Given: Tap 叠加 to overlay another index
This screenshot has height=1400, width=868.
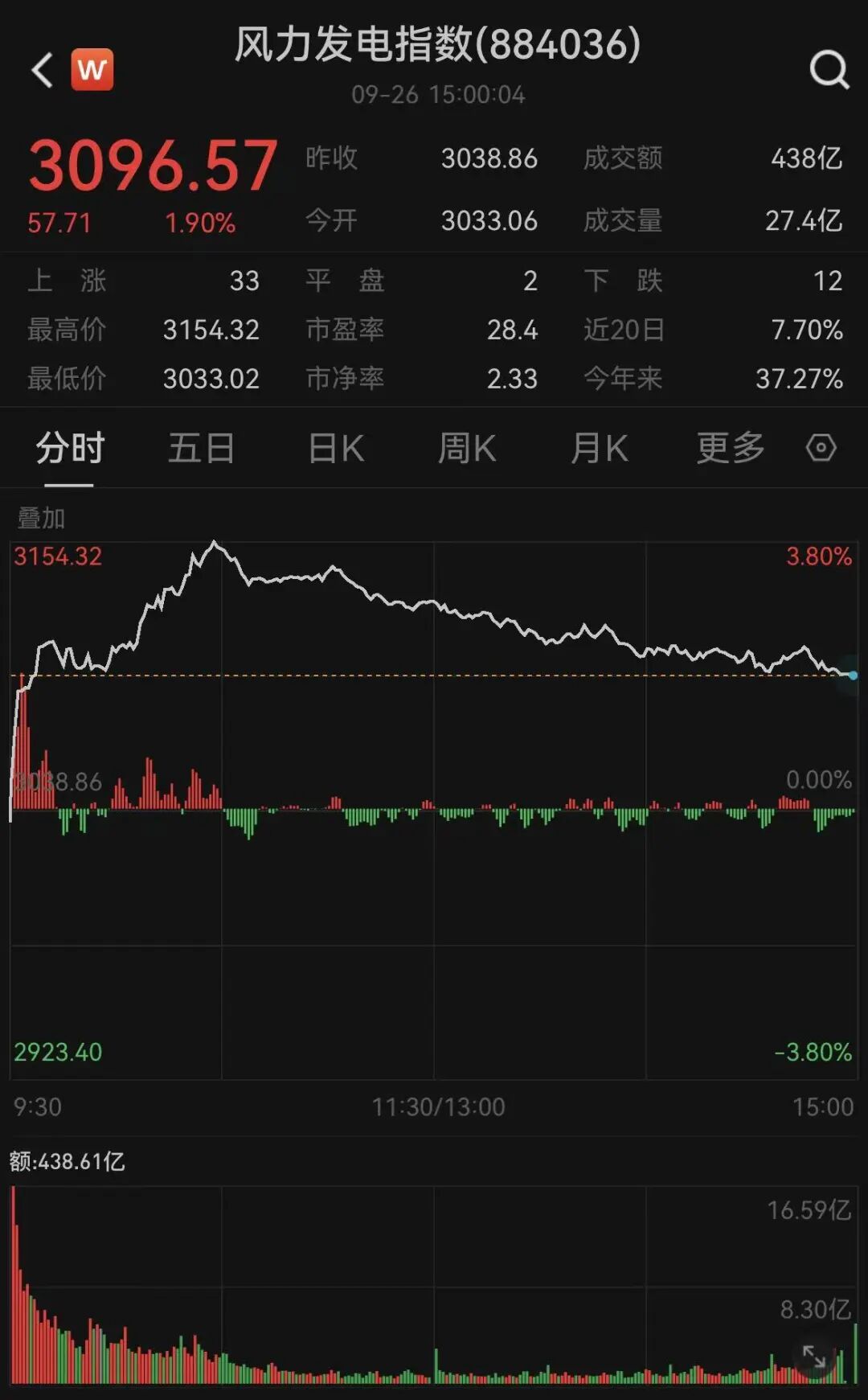Looking at the screenshot, I should [41, 518].
